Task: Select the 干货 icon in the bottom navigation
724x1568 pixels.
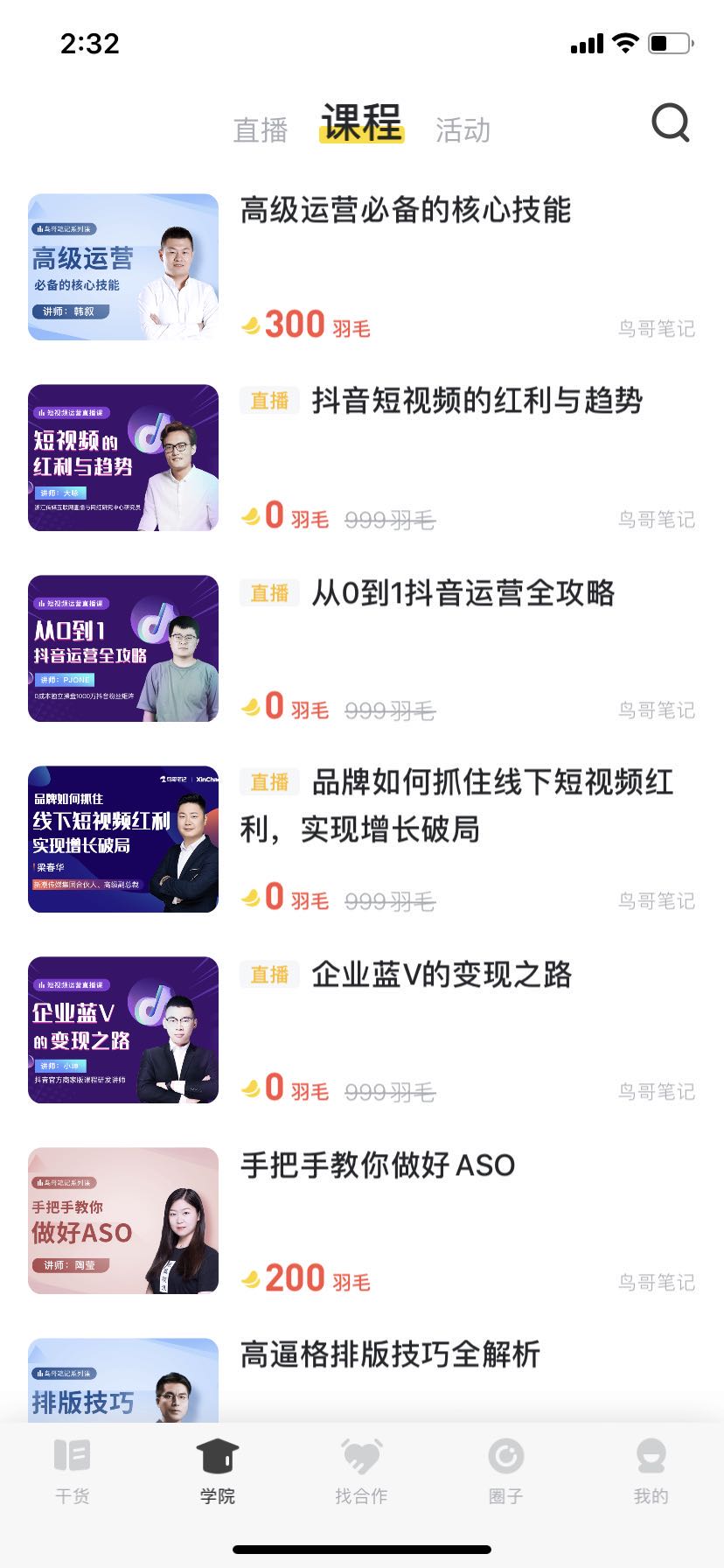Action: point(72,1457)
